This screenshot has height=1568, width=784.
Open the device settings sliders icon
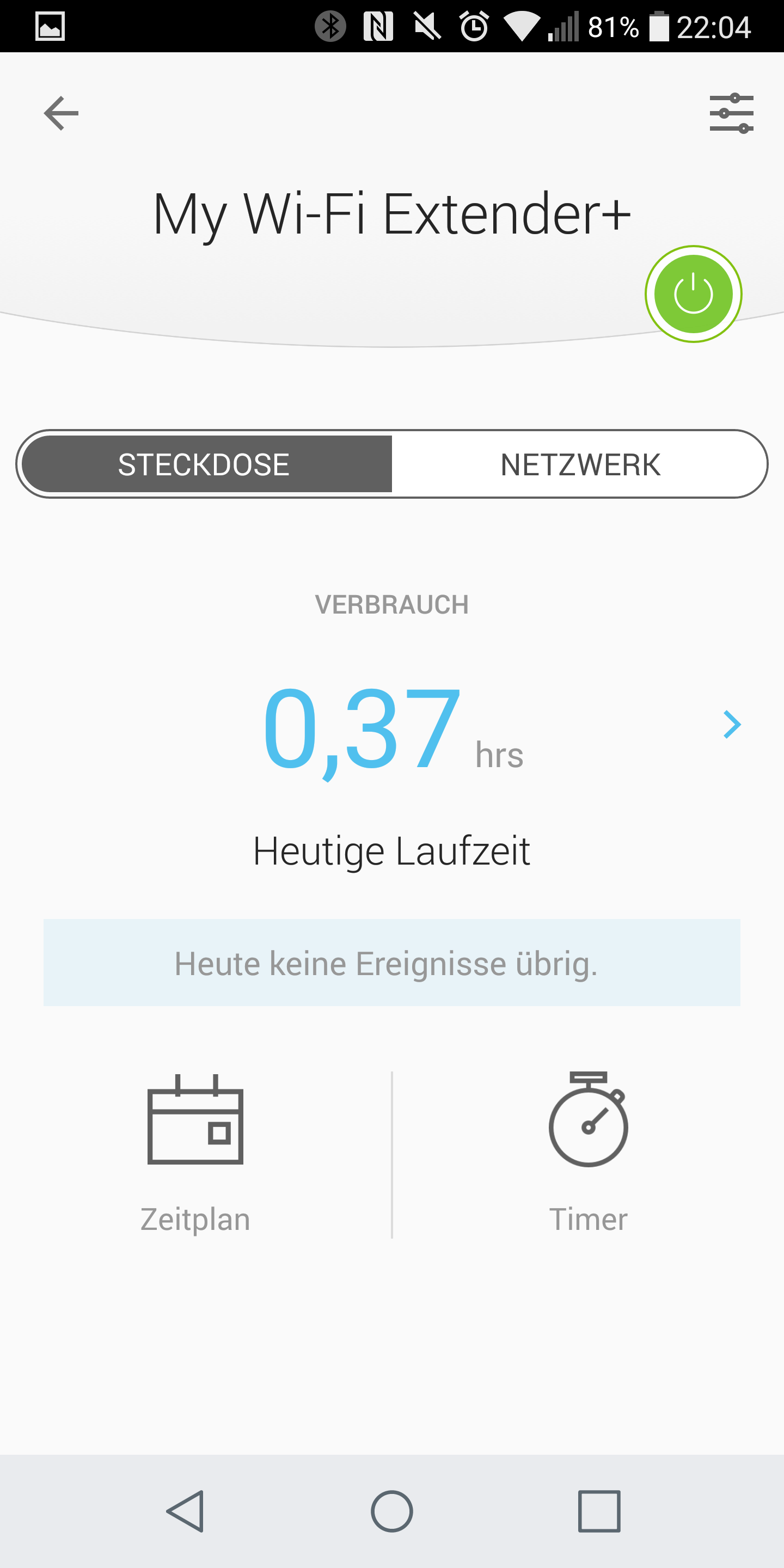coord(731,113)
